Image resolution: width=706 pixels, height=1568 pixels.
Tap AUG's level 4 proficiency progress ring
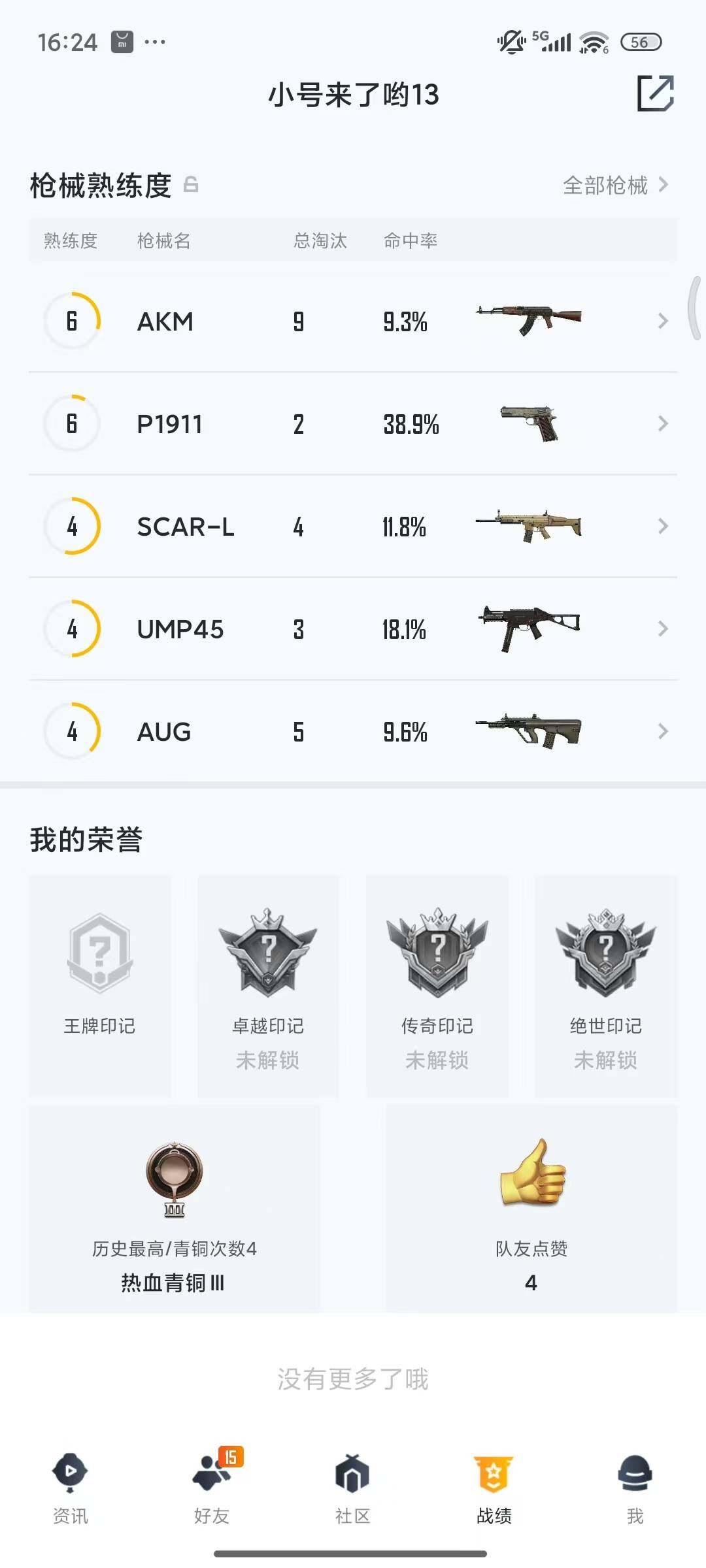point(72,730)
